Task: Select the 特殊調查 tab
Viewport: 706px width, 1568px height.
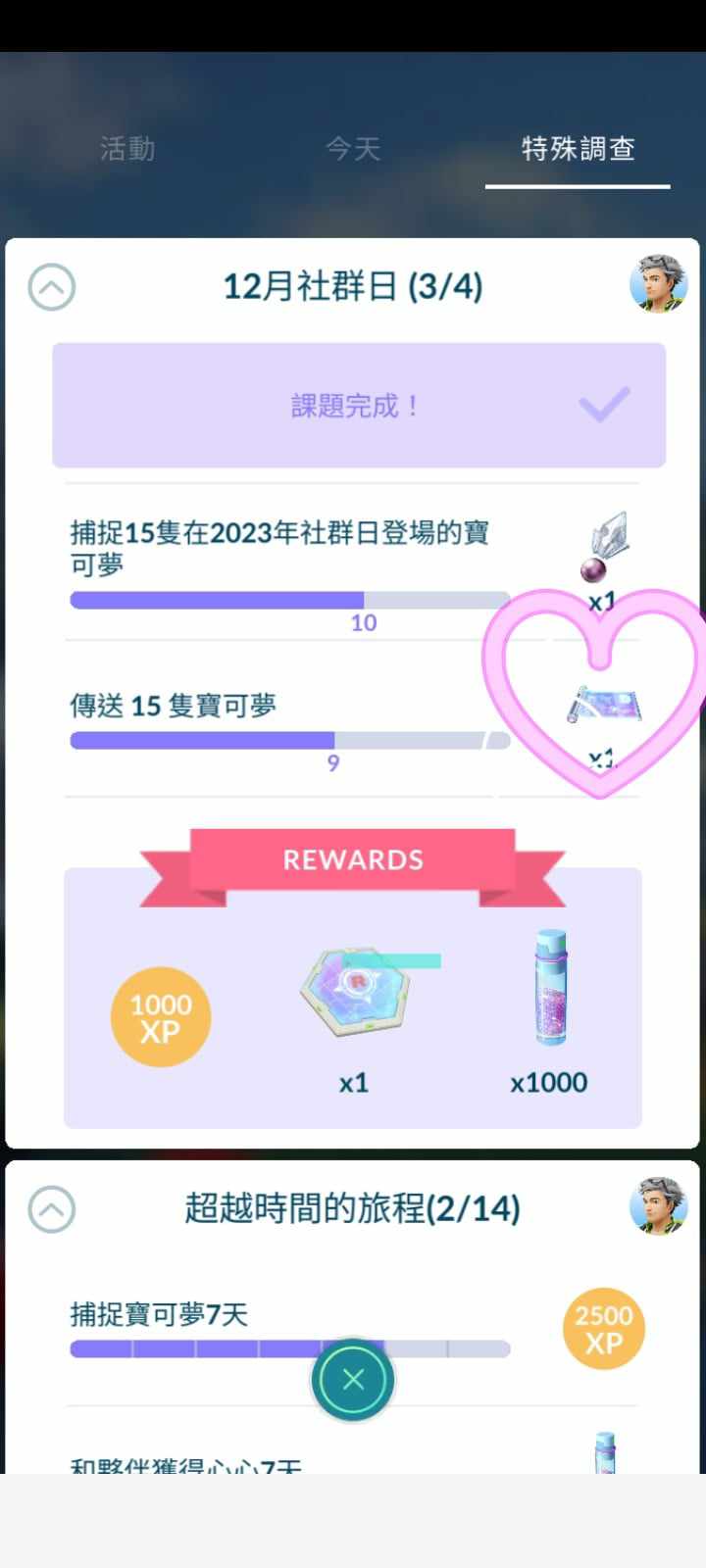Action: coord(578,149)
